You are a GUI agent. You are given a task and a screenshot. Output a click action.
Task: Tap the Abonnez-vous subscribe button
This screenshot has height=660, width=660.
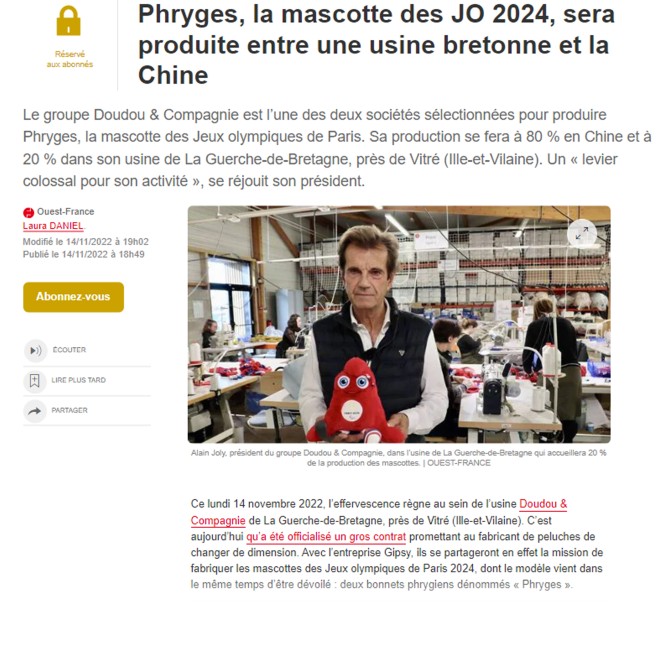pyautogui.click(x=73, y=297)
